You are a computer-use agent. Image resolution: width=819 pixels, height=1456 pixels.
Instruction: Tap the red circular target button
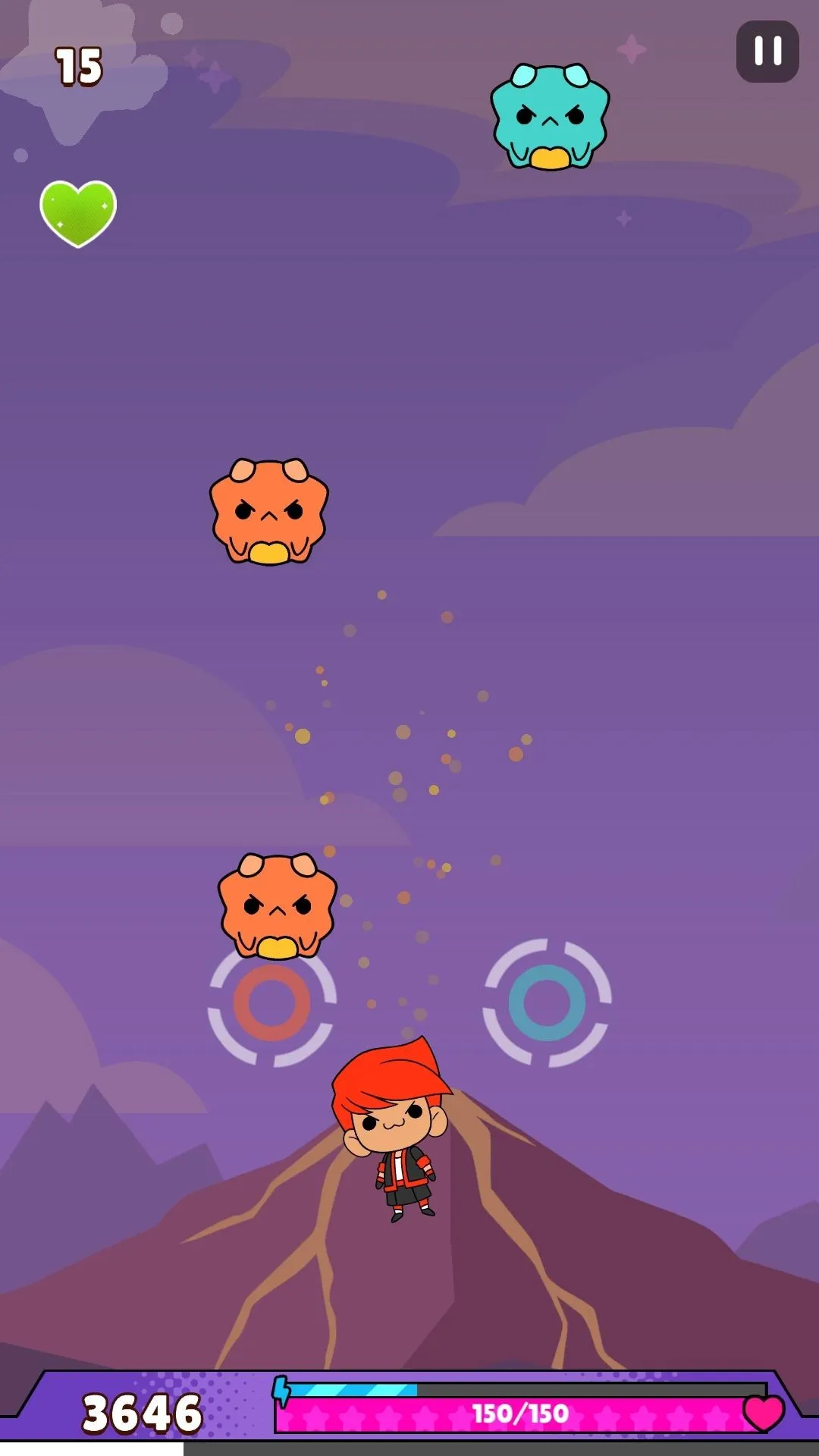click(271, 1004)
